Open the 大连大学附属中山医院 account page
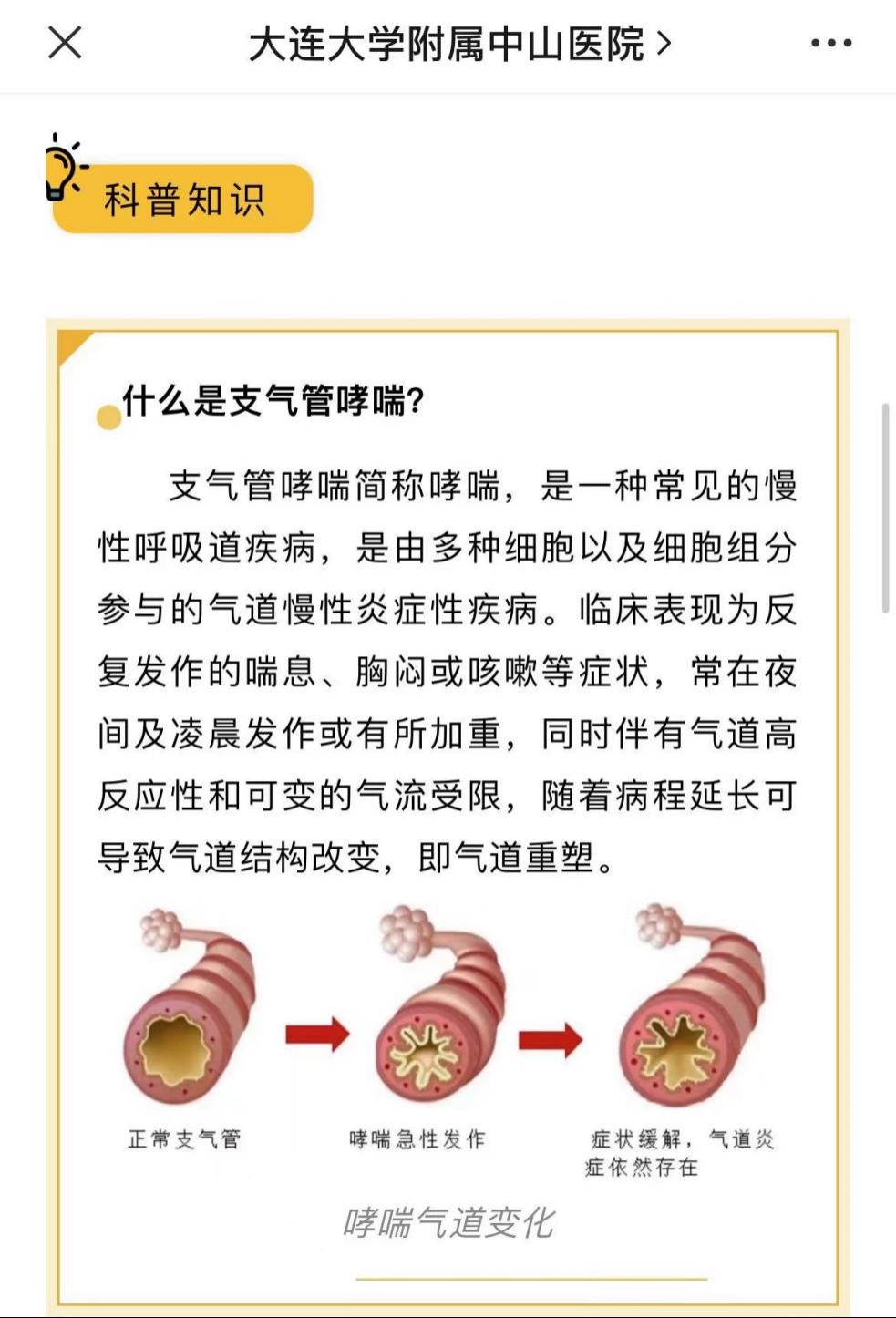896x1318 pixels. pos(458,44)
